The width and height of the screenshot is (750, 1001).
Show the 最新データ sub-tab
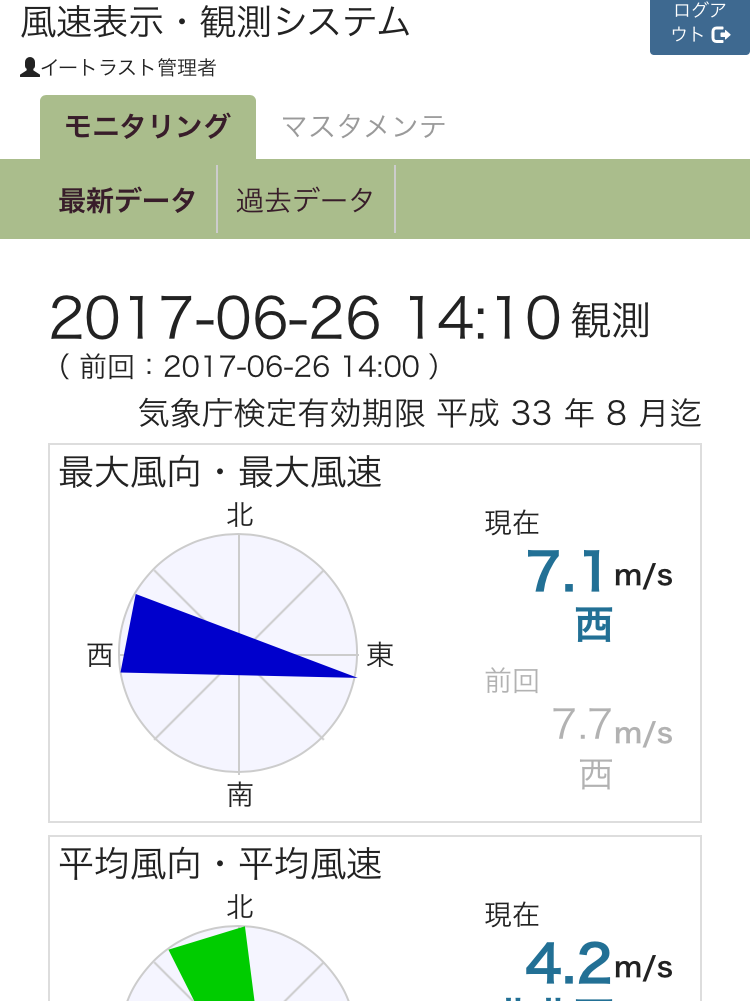coord(127,200)
